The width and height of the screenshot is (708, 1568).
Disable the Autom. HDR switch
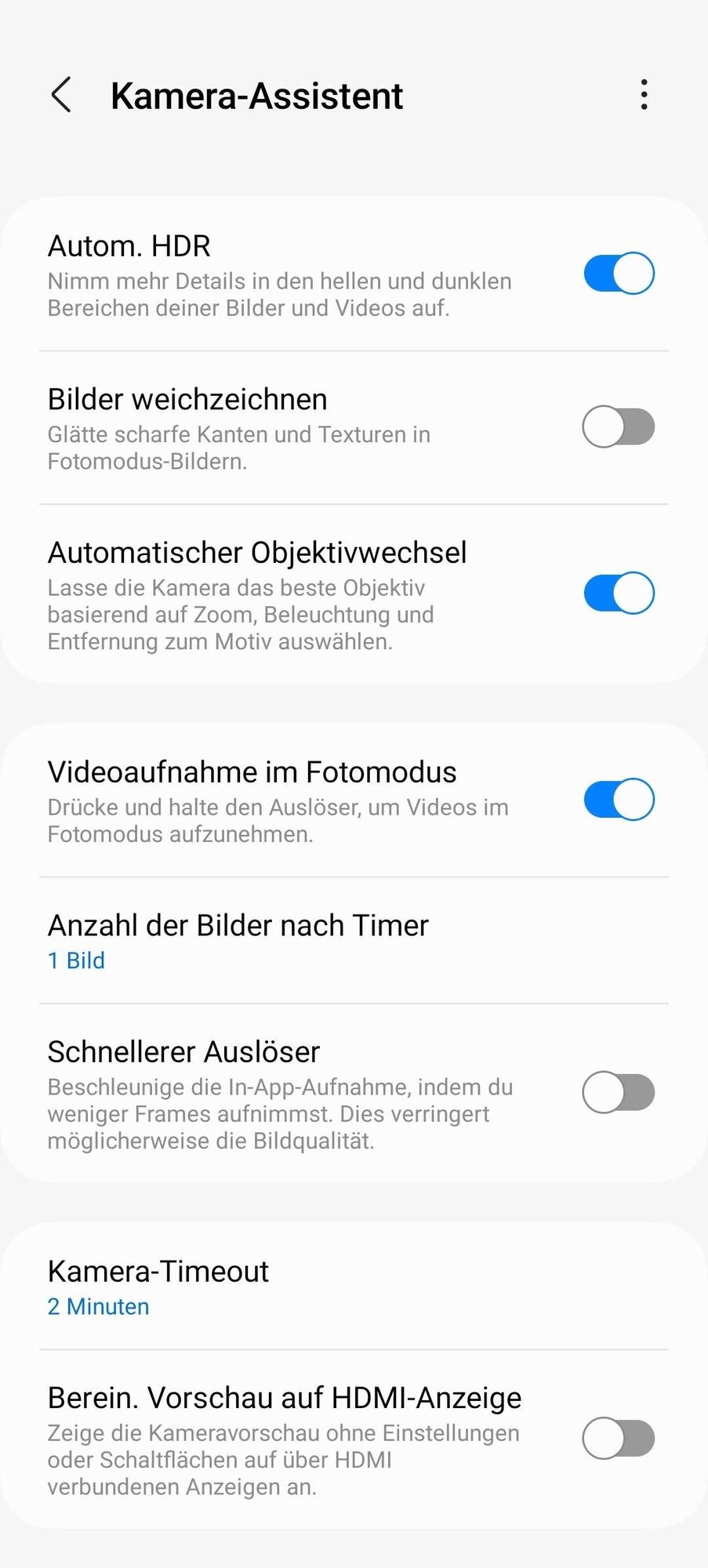coord(619,274)
